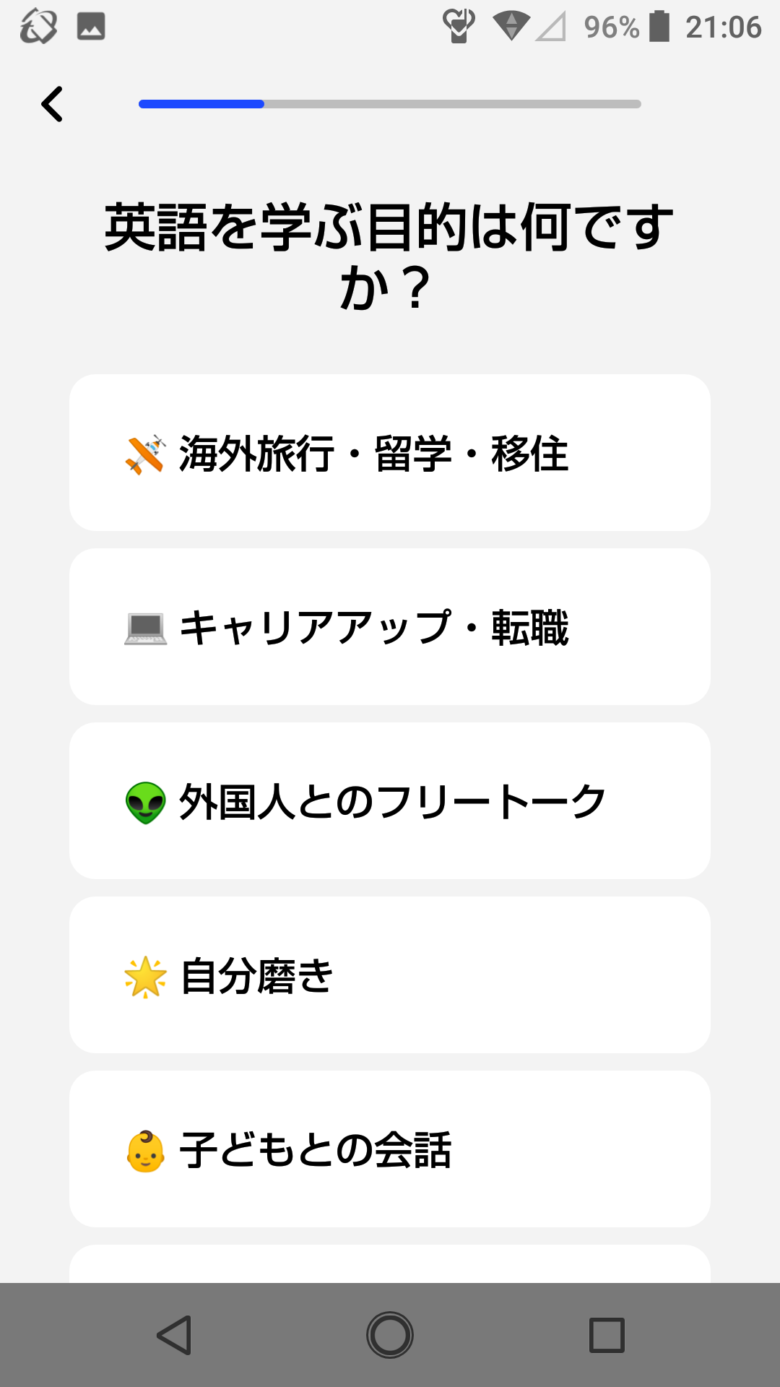Screen dimensions: 780x1387
Task: Tap the system home button
Action: [390, 1335]
